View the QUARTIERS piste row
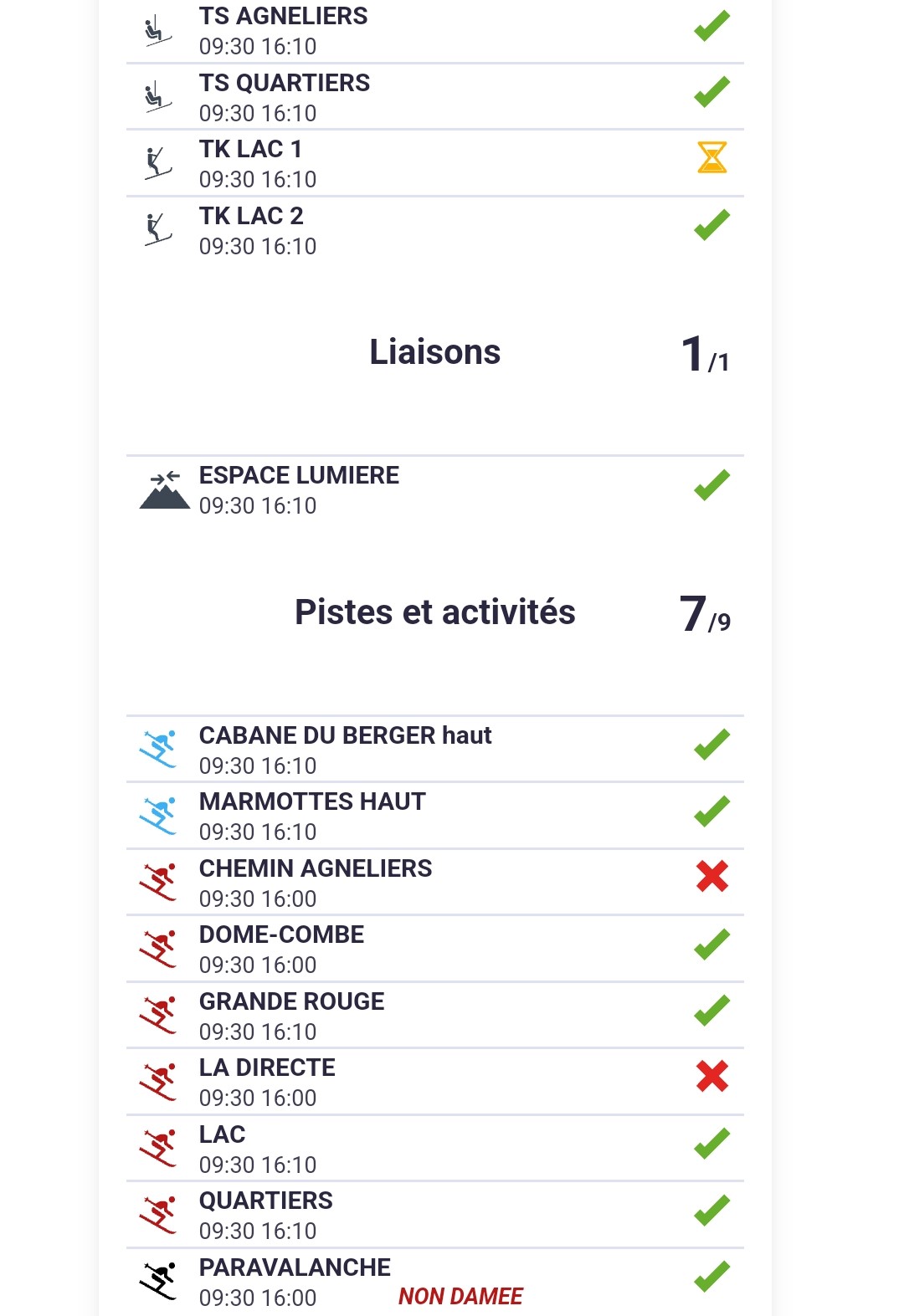This screenshot has width=904, height=1316. [434, 1215]
